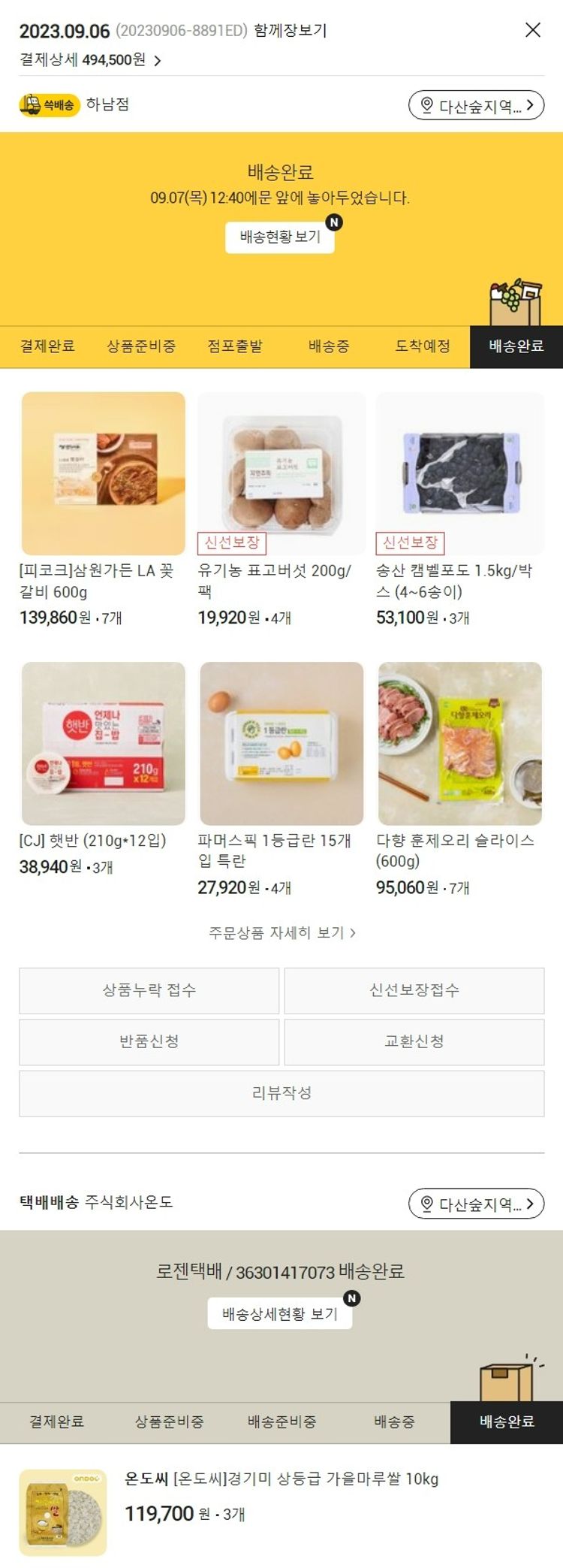Open payment details 결제상세 494,500원
The height and width of the screenshot is (1568, 563).
[x=90, y=60]
